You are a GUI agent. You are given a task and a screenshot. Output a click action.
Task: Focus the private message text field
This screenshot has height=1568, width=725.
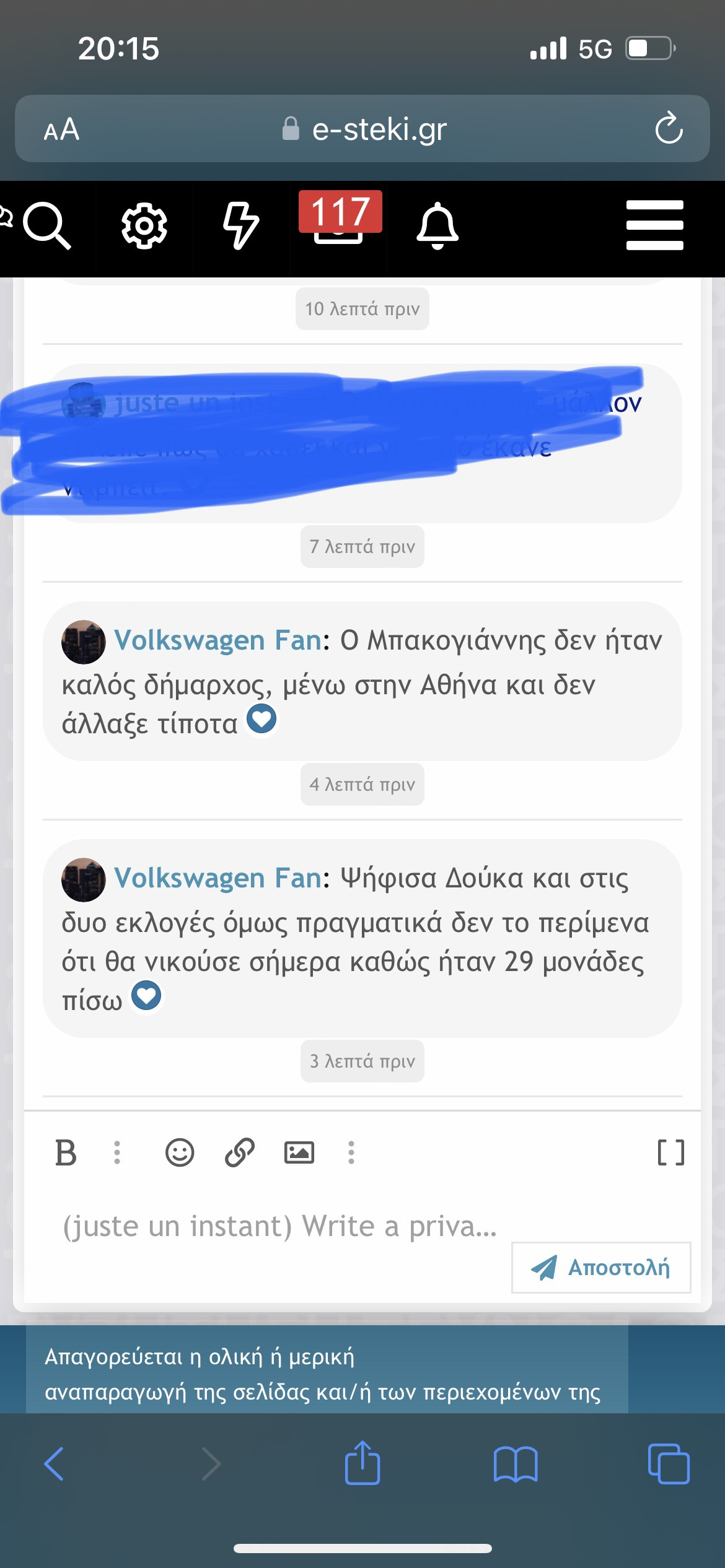coord(279,1226)
